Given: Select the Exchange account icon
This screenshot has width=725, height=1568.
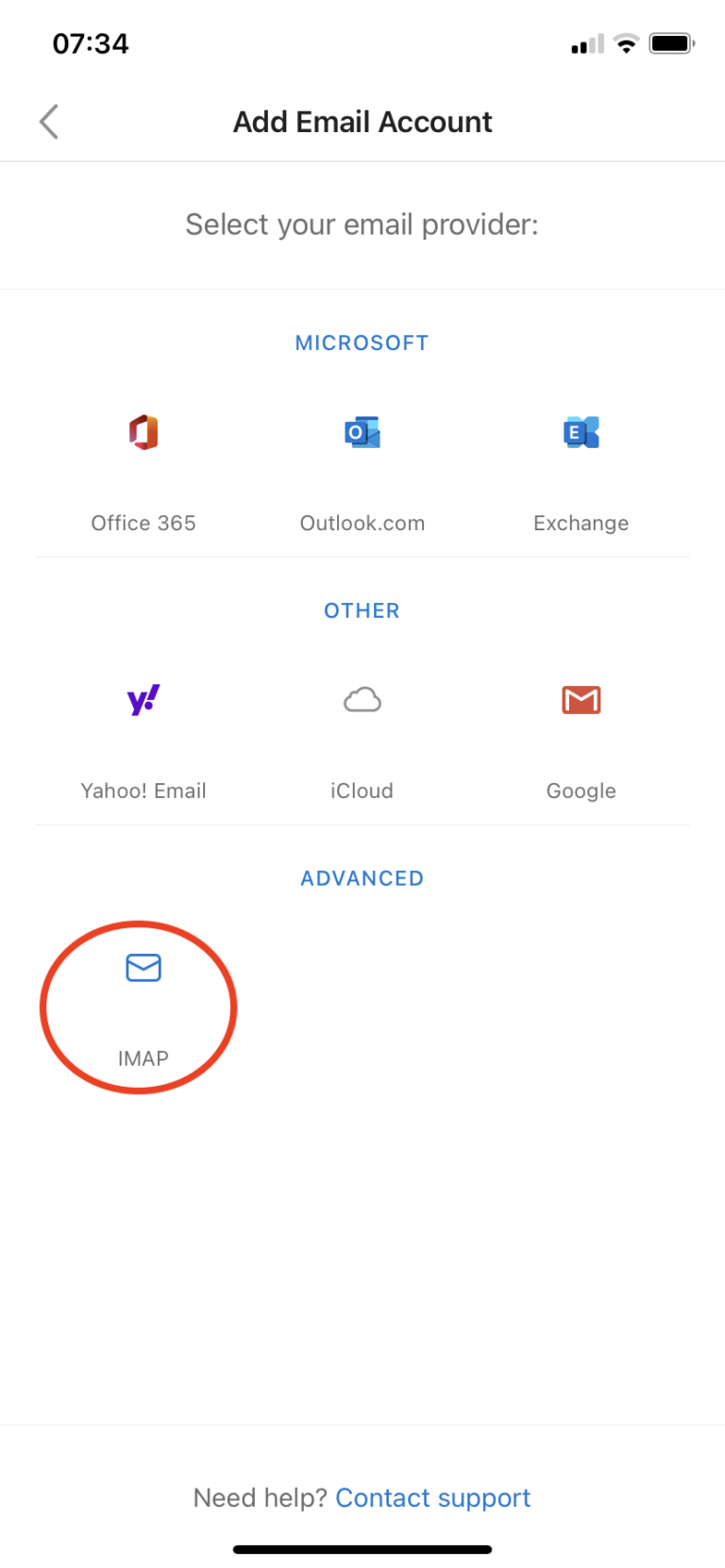Looking at the screenshot, I should click(581, 431).
